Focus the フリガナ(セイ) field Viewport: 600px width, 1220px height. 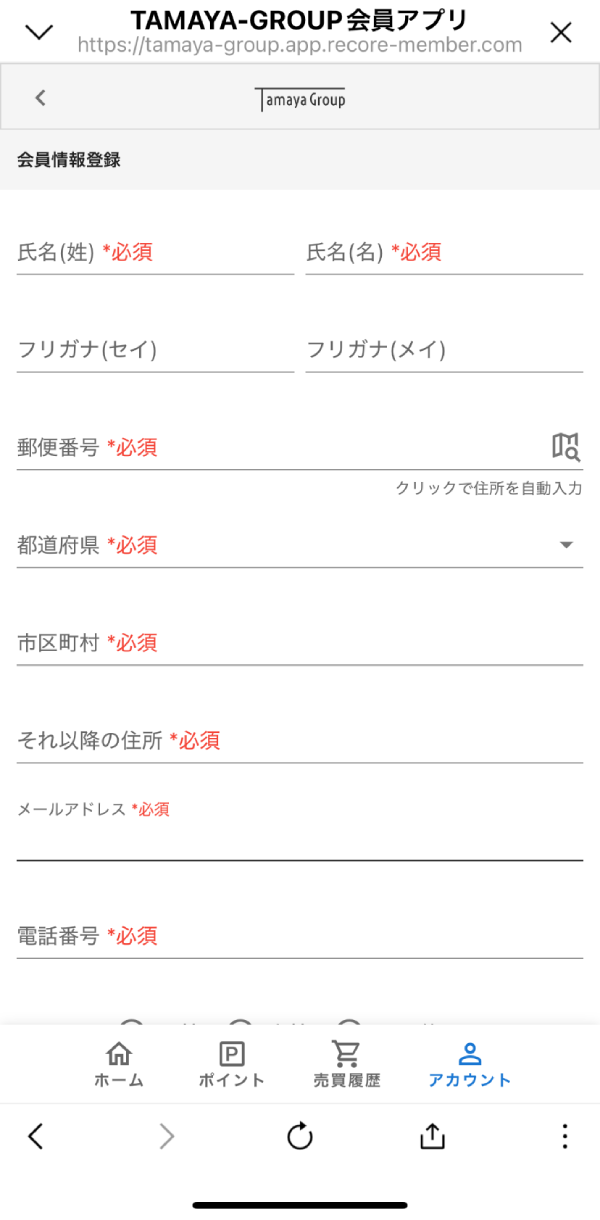pyautogui.click(x=155, y=350)
